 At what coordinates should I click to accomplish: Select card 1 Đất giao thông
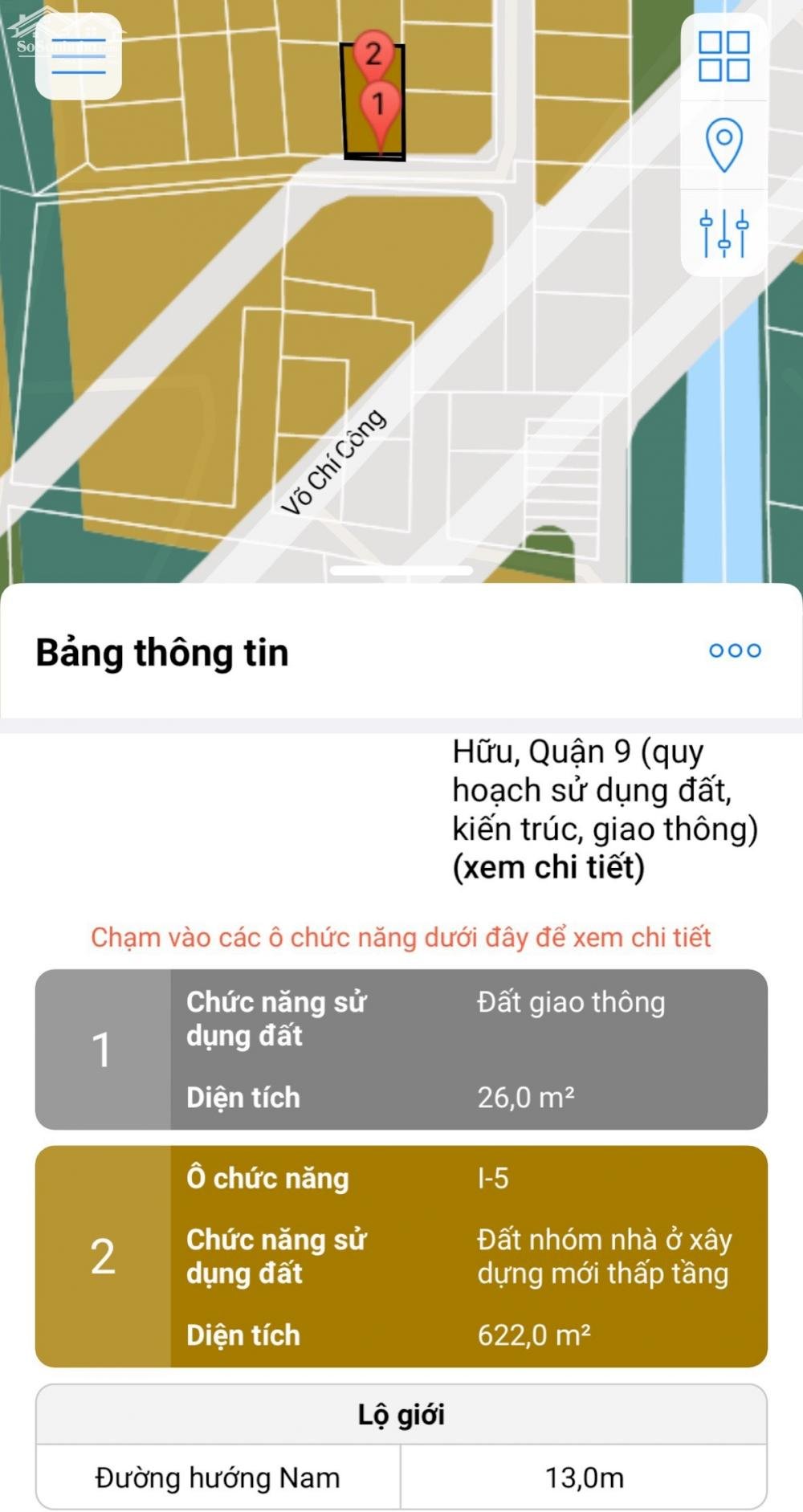(x=401, y=1049)
